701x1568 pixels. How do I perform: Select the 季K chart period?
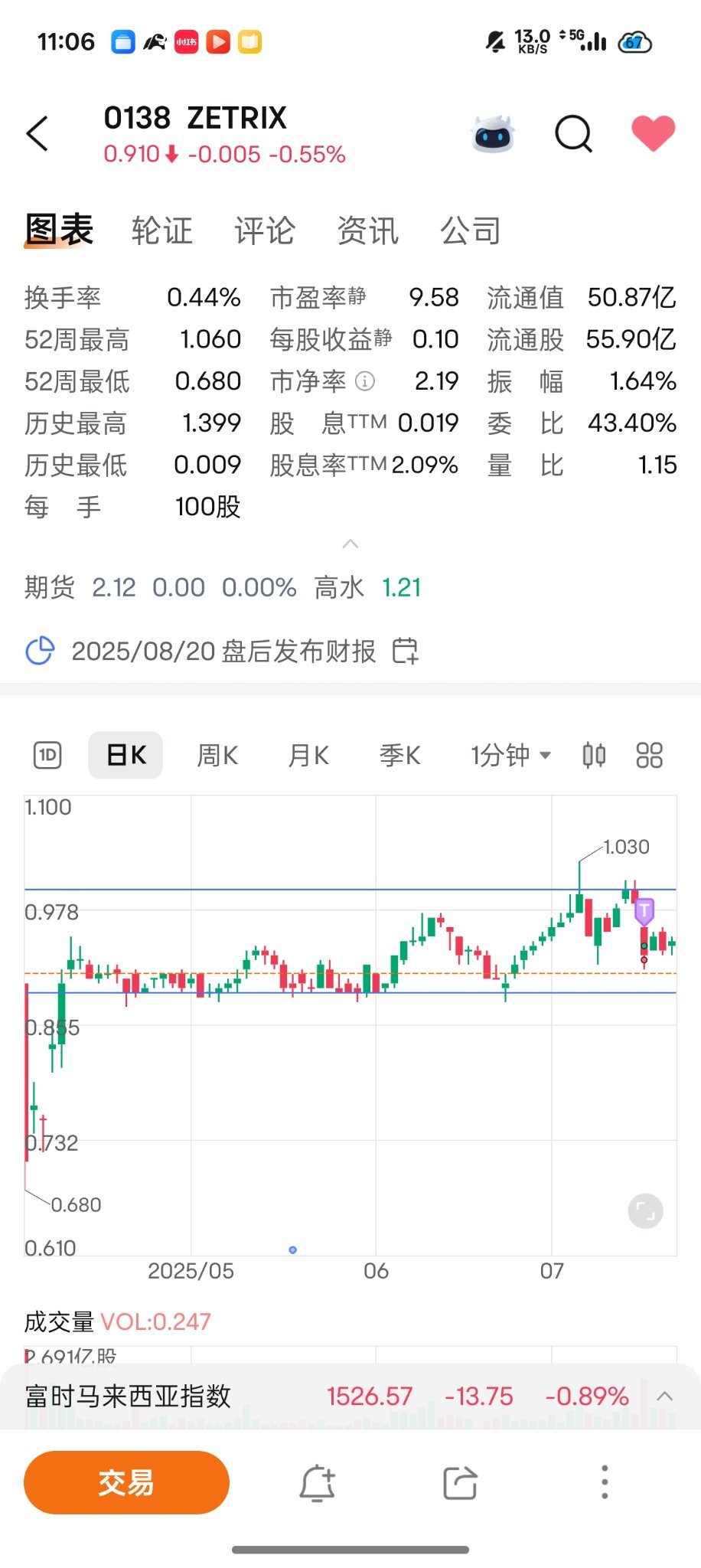click(400, 756)
